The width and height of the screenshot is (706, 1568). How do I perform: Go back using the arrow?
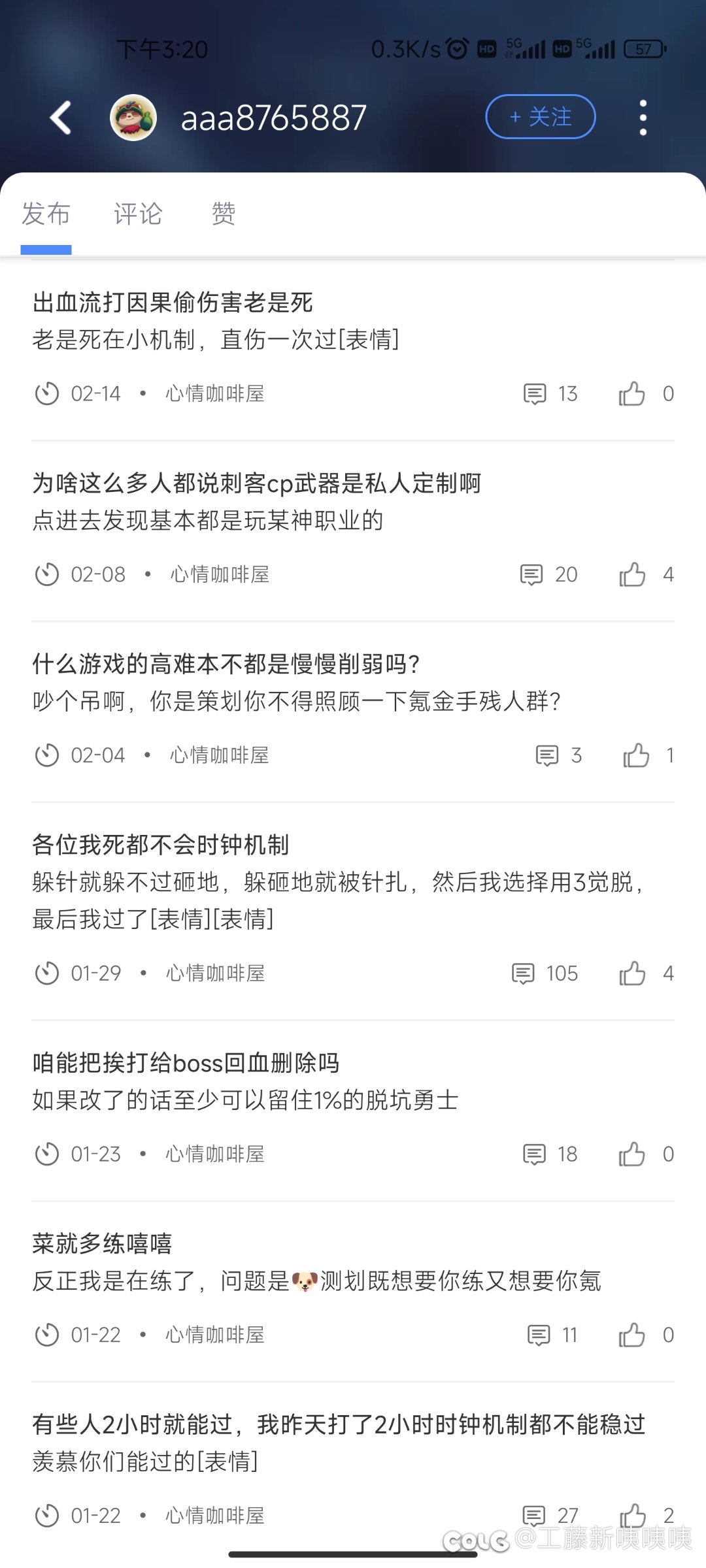pos(61,118)
